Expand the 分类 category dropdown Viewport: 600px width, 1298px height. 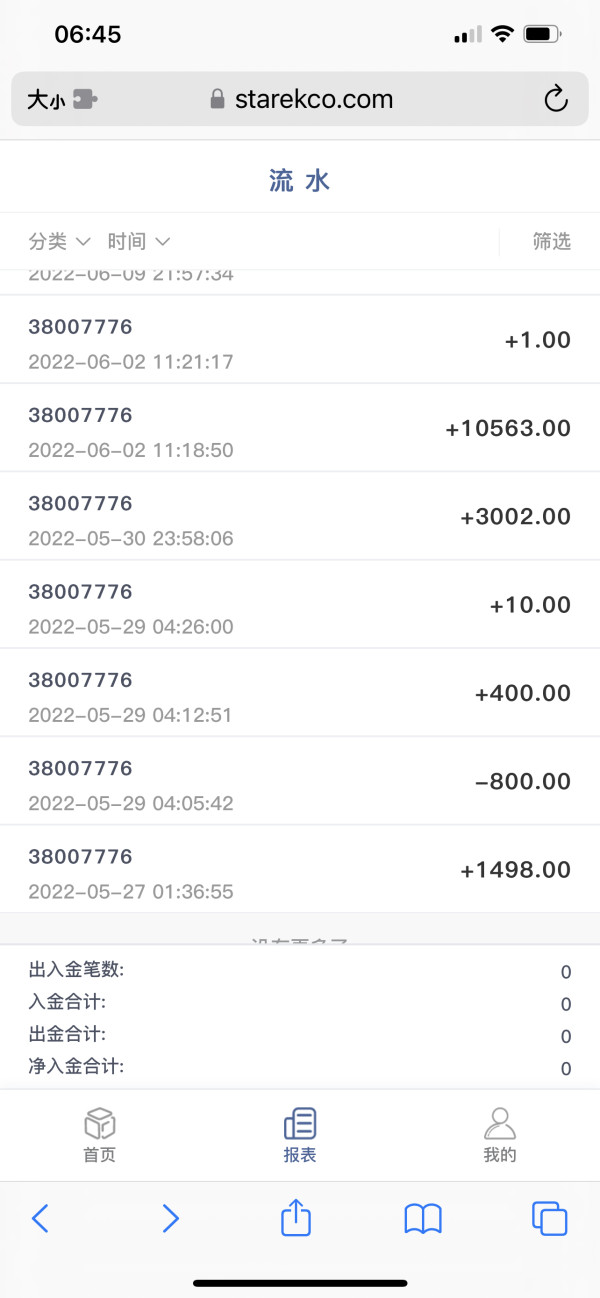tap(60, 241)
